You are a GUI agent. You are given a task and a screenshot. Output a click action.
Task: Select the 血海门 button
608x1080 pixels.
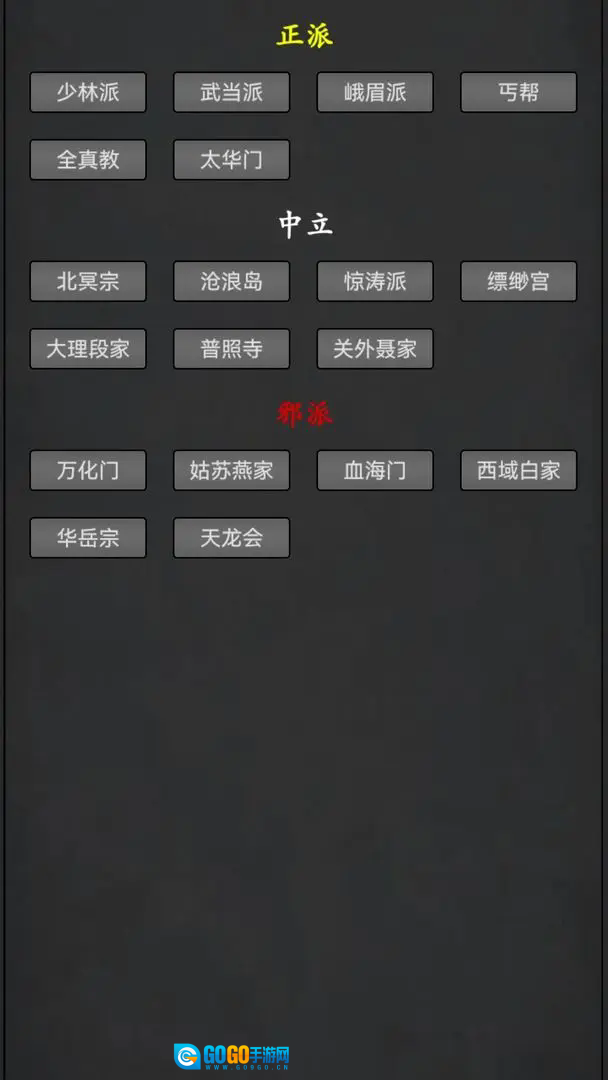click(x=375, y=471)
